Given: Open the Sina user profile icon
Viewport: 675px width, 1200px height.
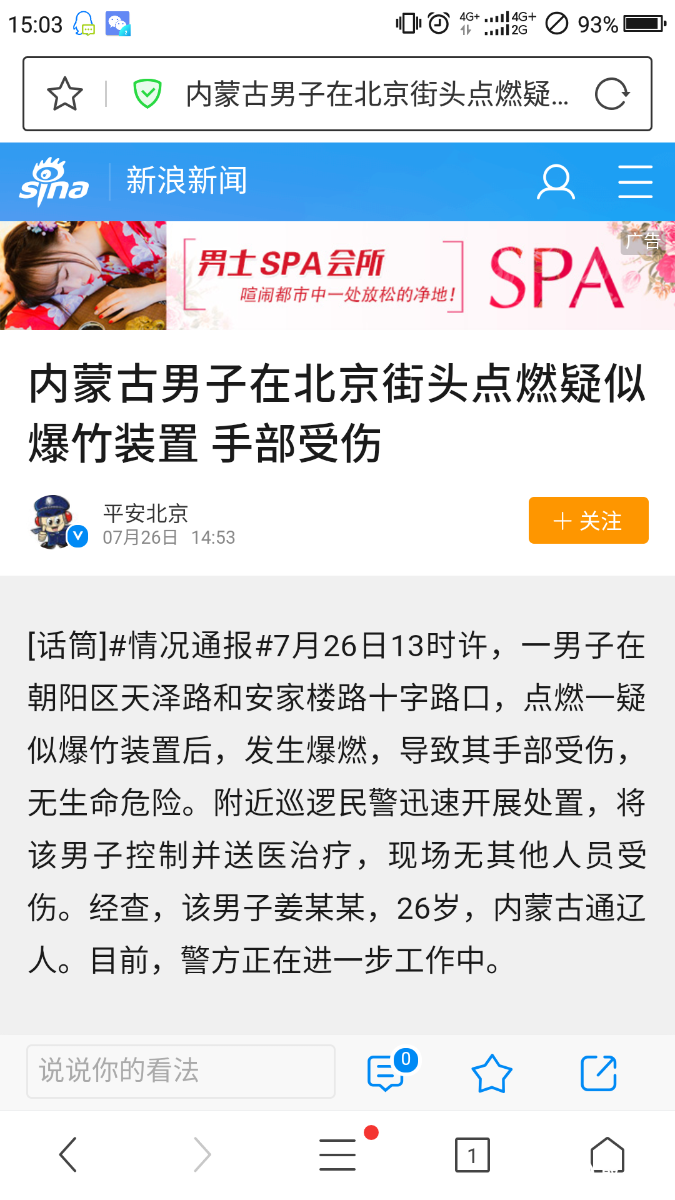Looking at the screenshot, I should [x=556, y=182].
